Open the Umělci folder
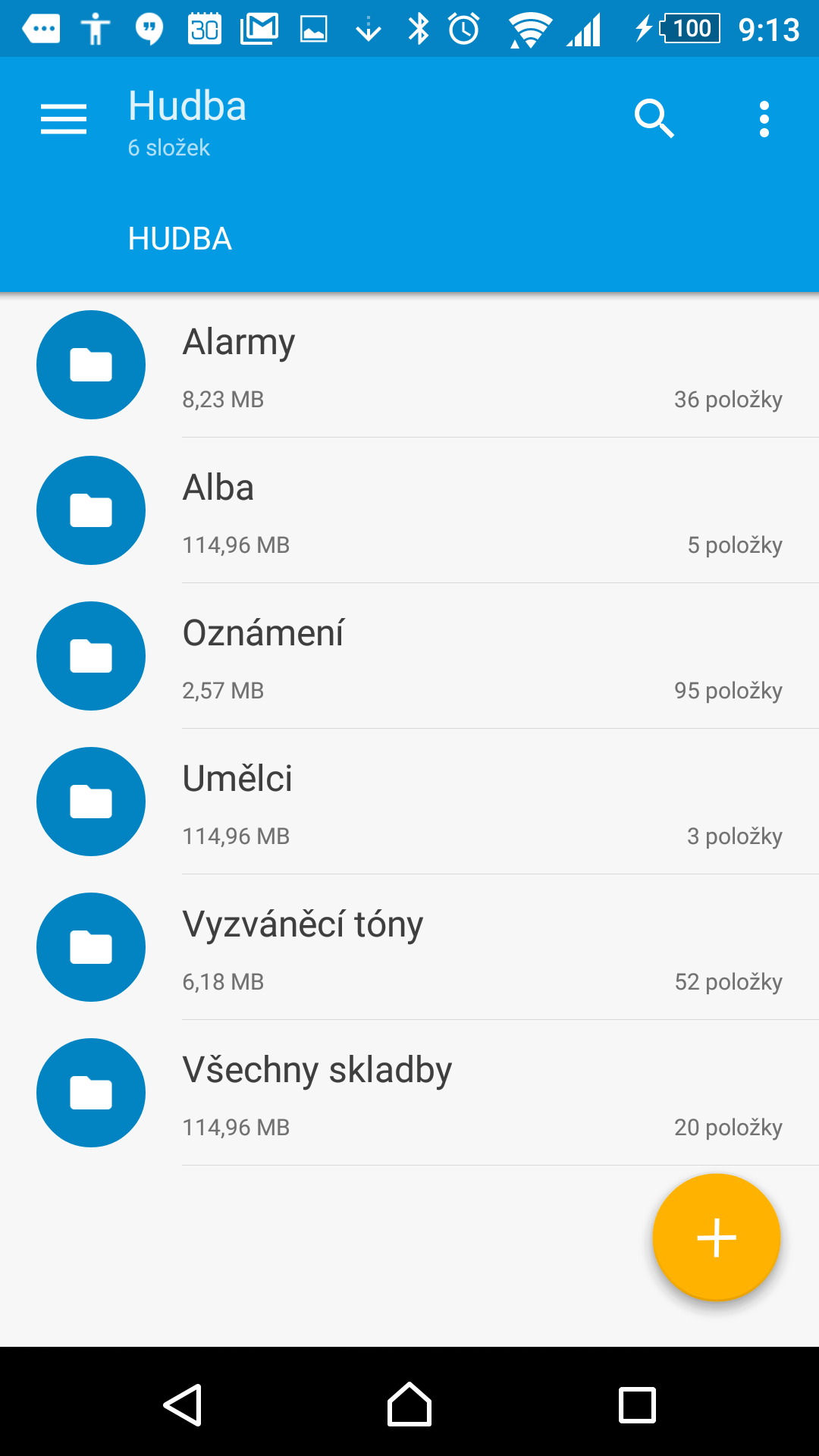The height and width of the screenshot is (1456, 819). 409,802
